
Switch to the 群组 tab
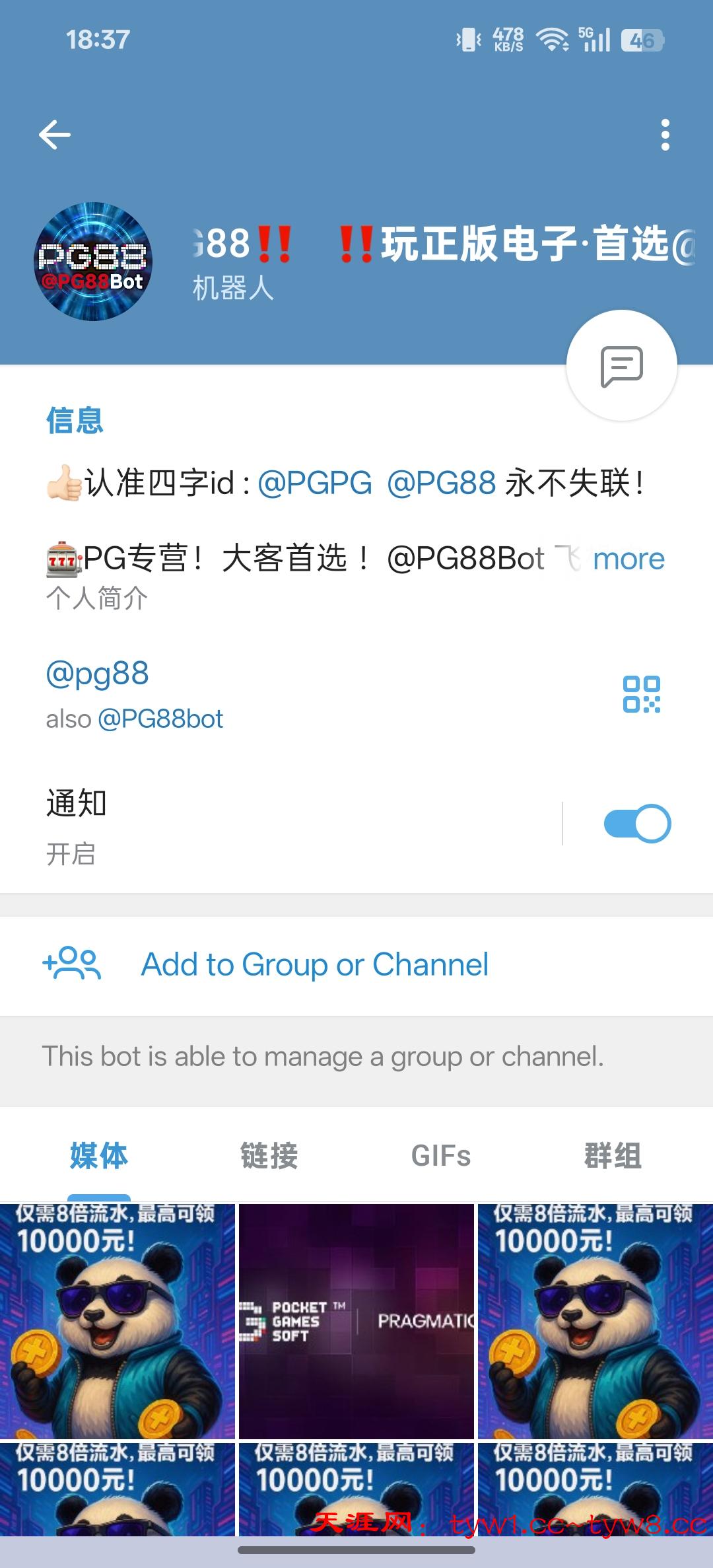(x=613, y=1156)
